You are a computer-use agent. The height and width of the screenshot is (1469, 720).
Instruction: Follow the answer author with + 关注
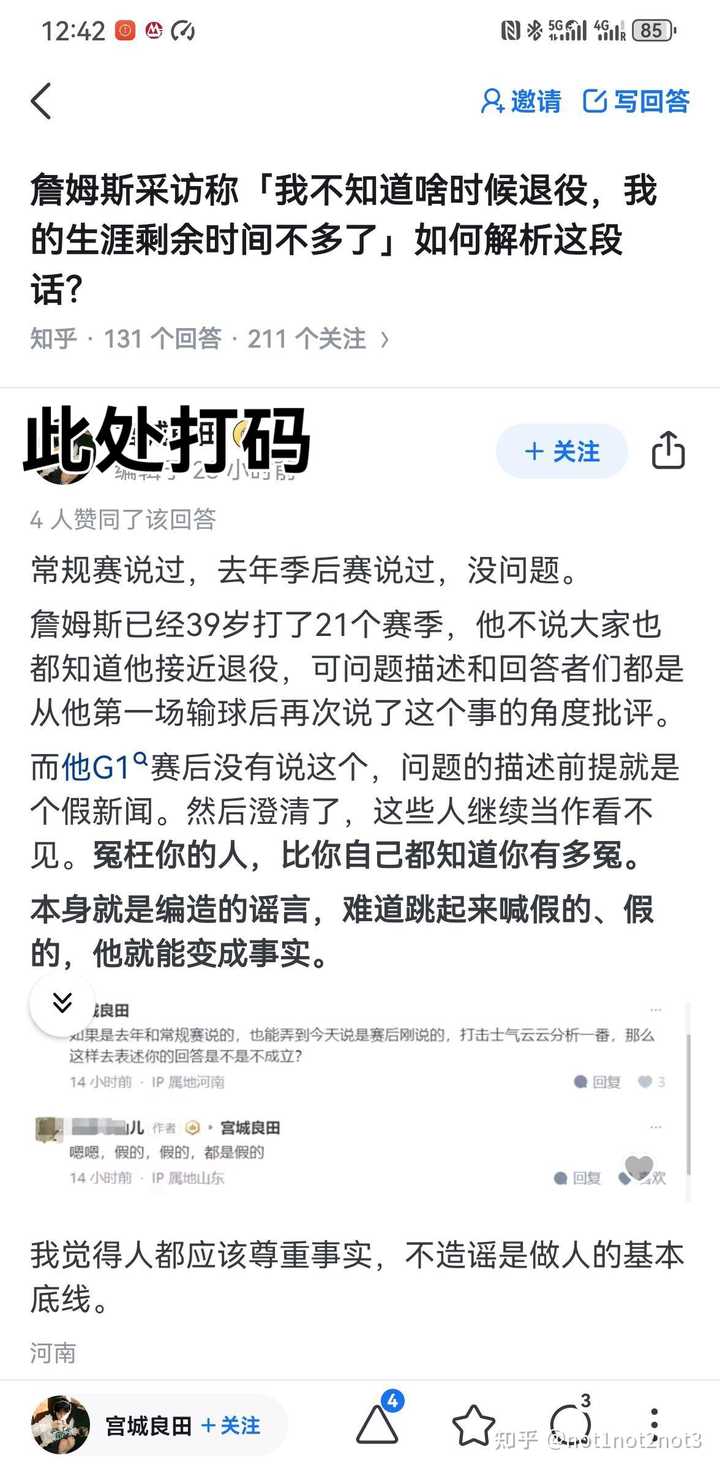coord(562,451)
